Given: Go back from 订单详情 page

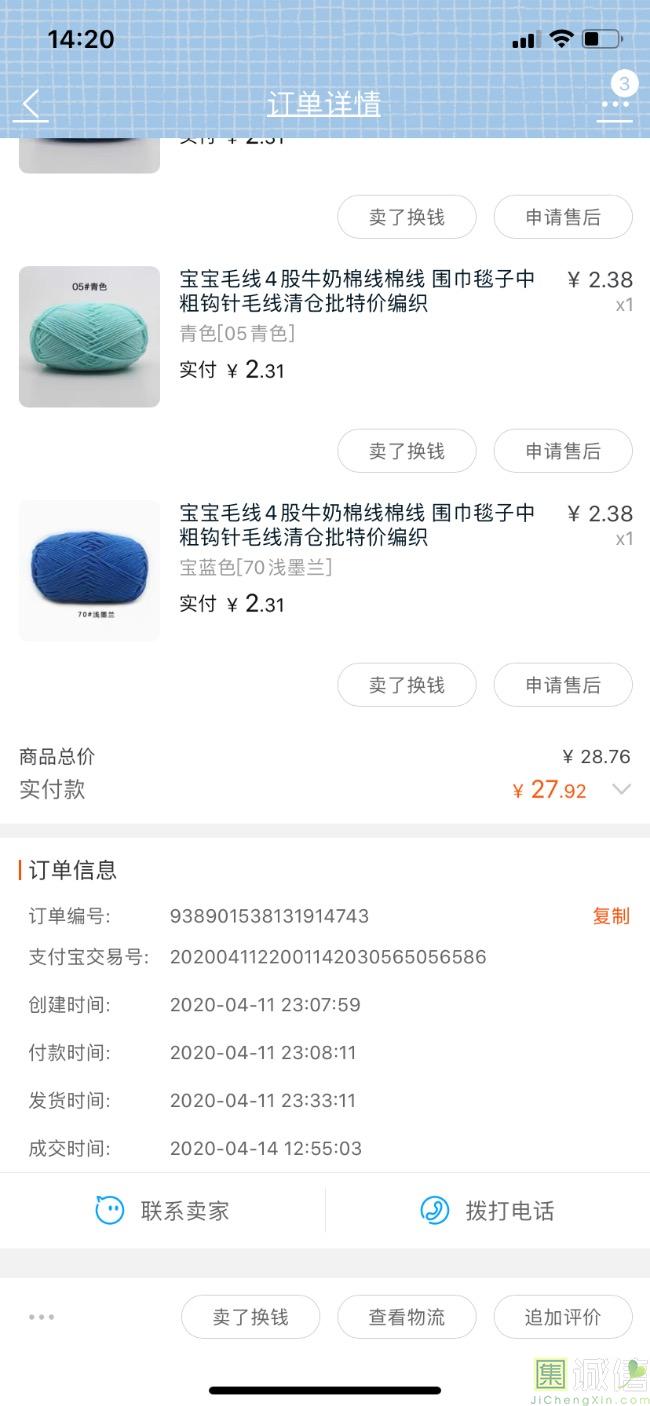Looking at the screenshot, I should pos(32,104).
